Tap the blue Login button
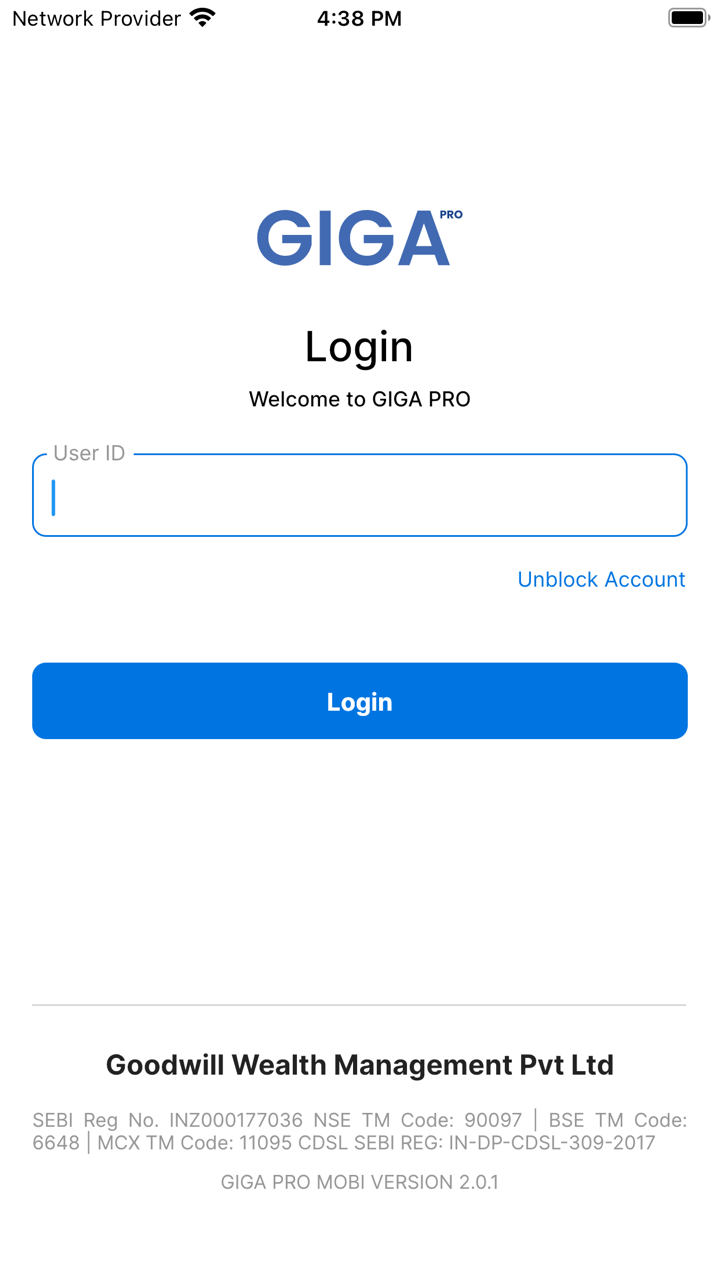 (360, 701)
